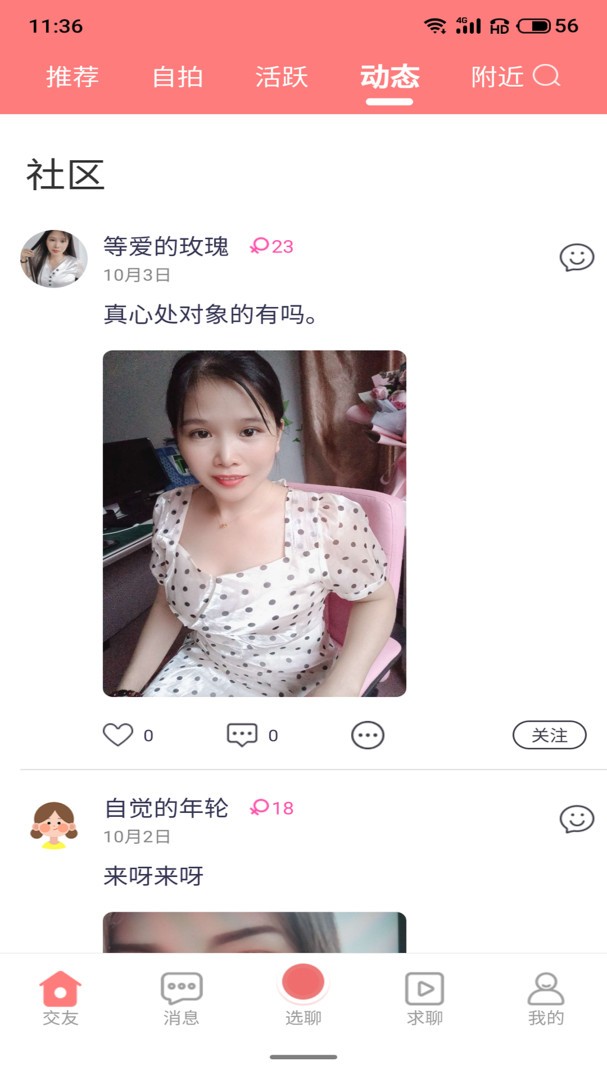The width and height of the screenshot is (607, 1080).
Task: Switch to the 求聊 tab
Action: click(x=424, y=998)
